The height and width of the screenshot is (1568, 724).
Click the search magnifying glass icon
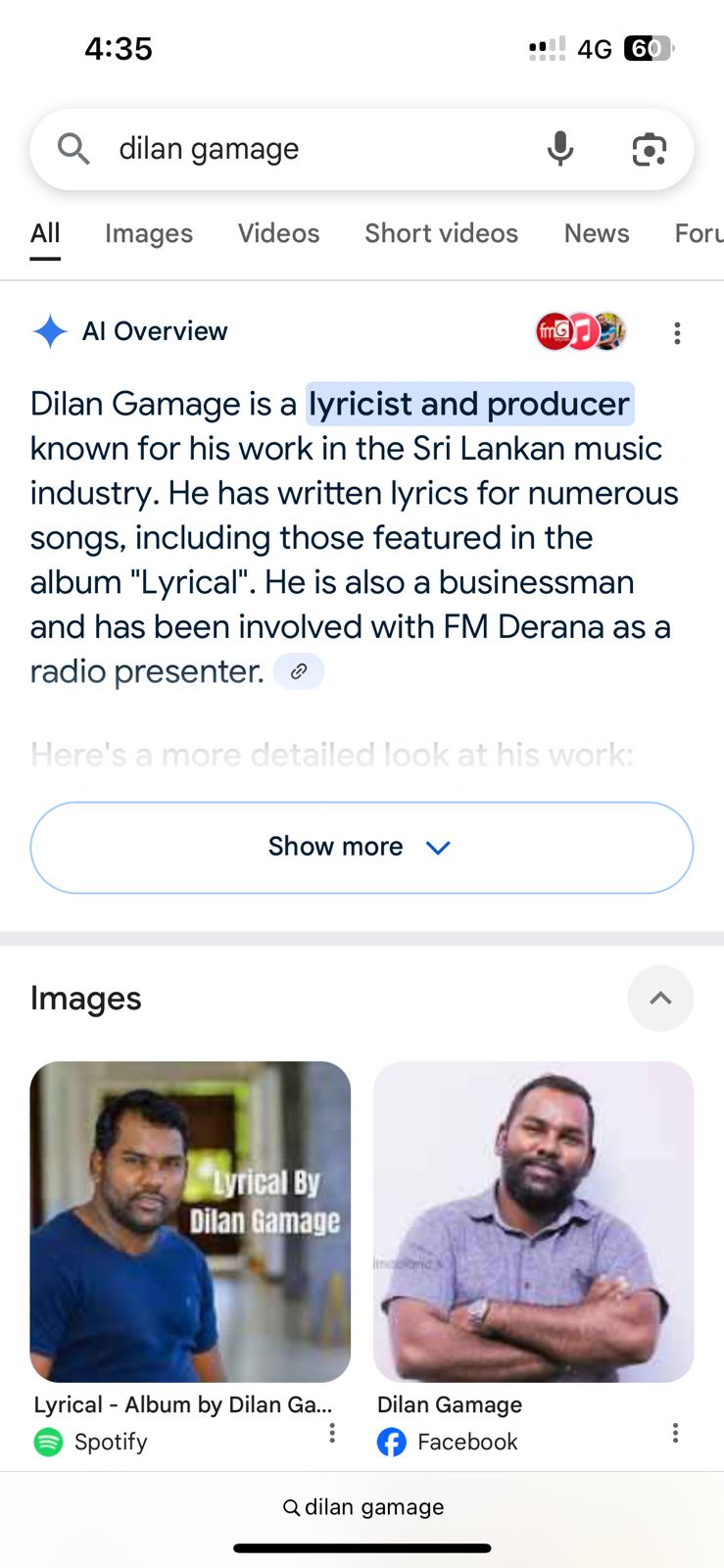pyautogui.click(x=72, y=149)
